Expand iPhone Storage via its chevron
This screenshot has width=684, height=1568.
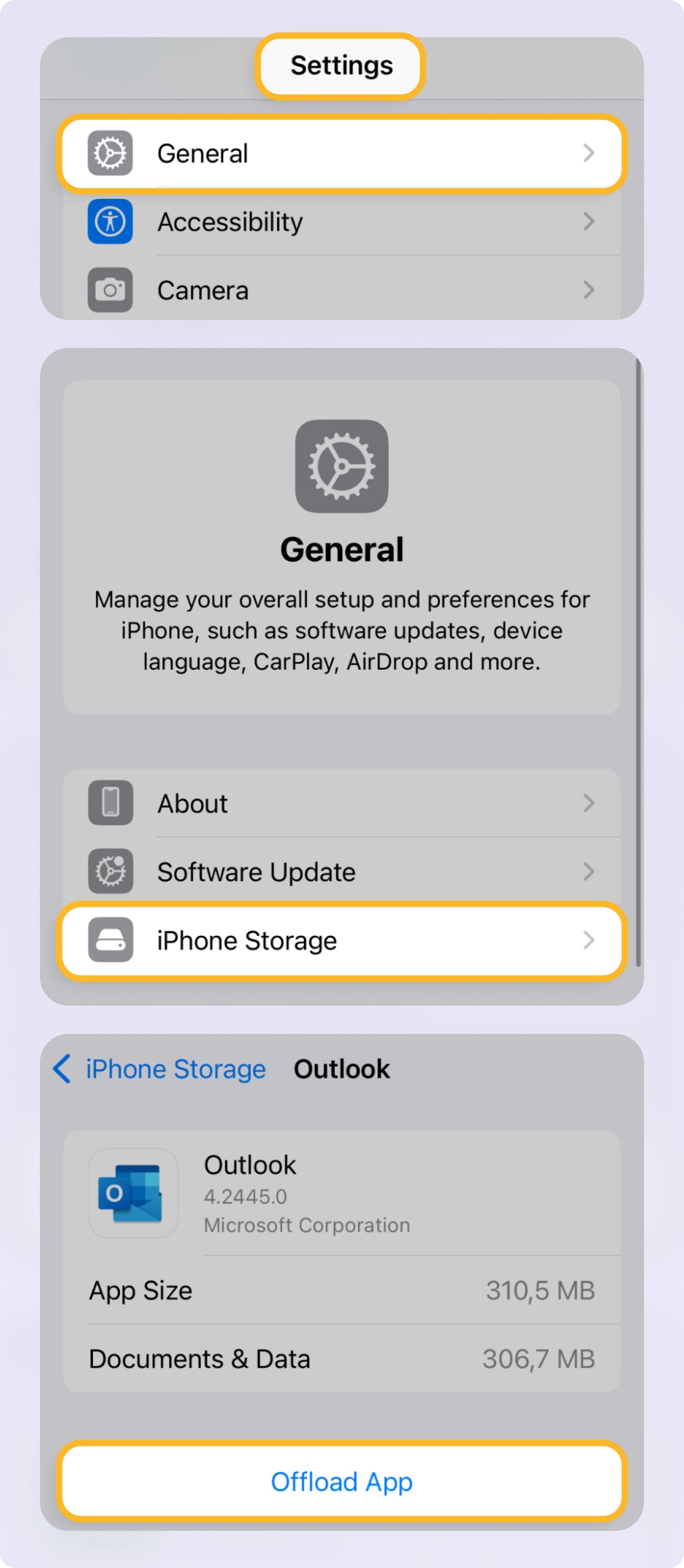point(588,940)
